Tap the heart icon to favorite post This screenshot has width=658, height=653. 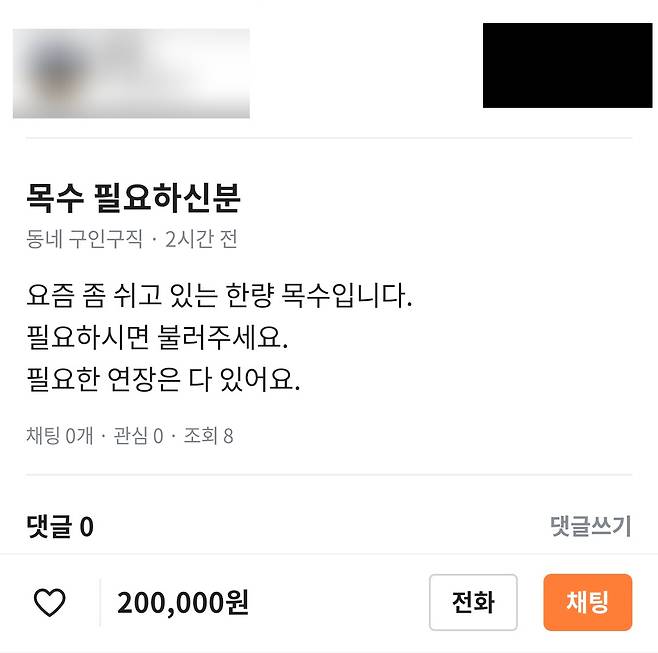(50, 603)
